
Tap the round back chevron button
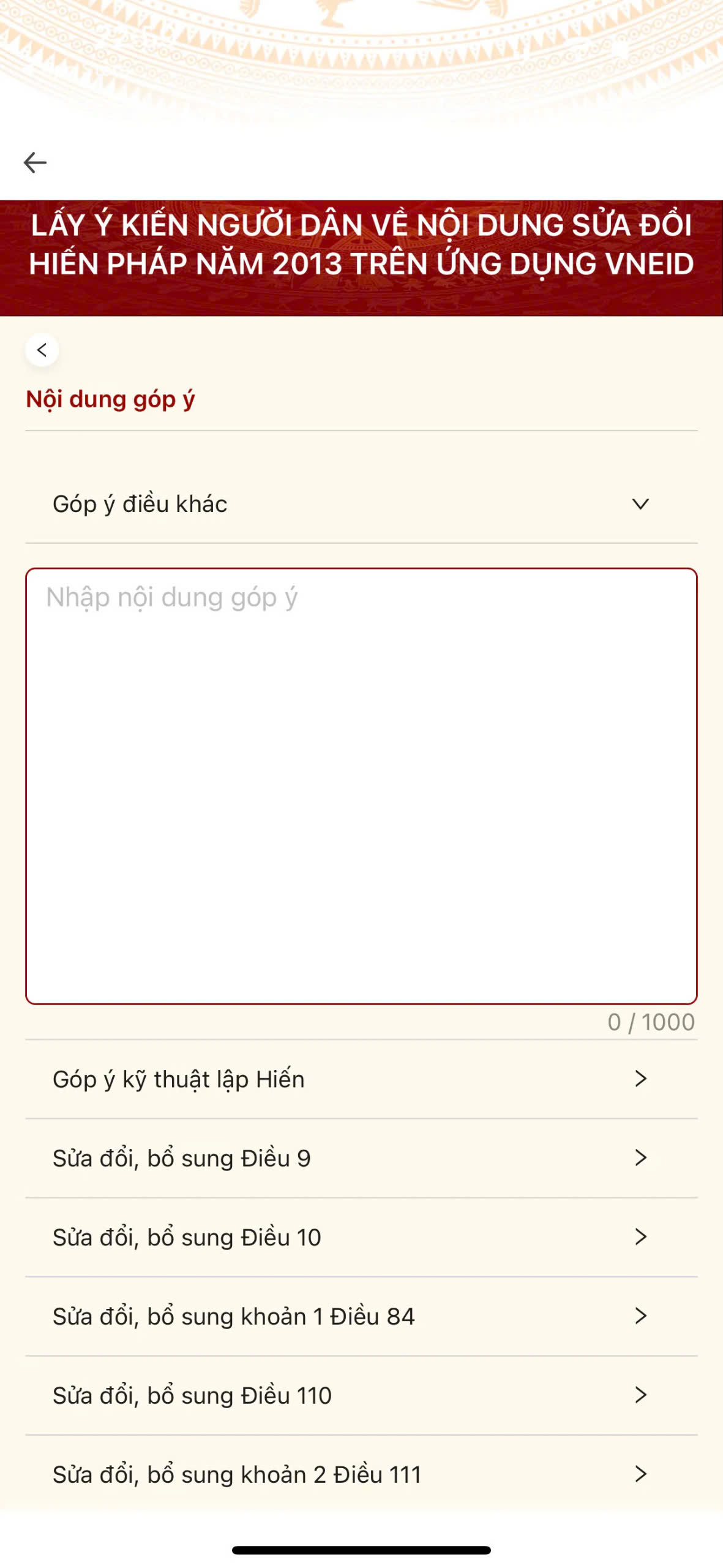coord(42,350)
